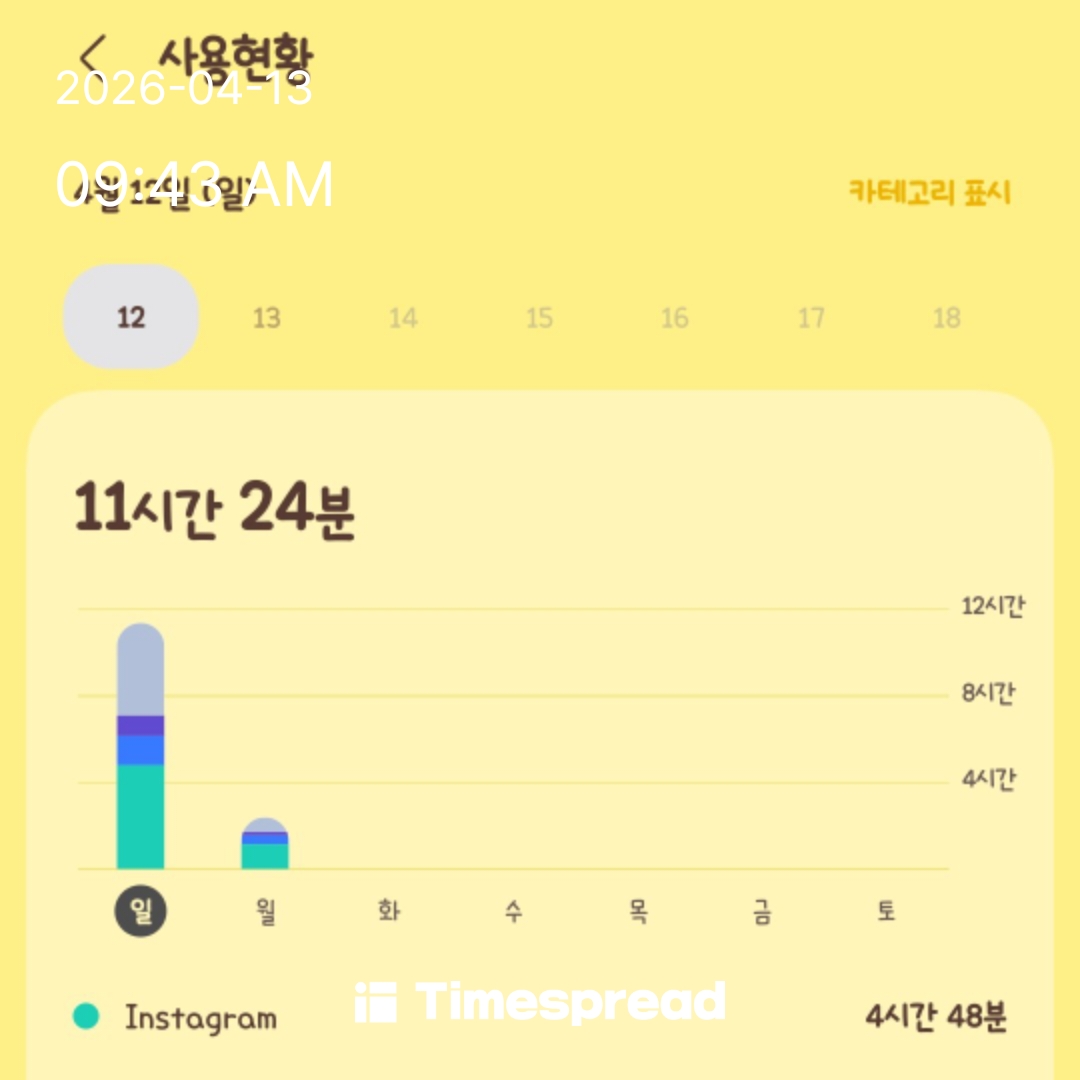Select date 14 in the week strip

coord(403,318)
